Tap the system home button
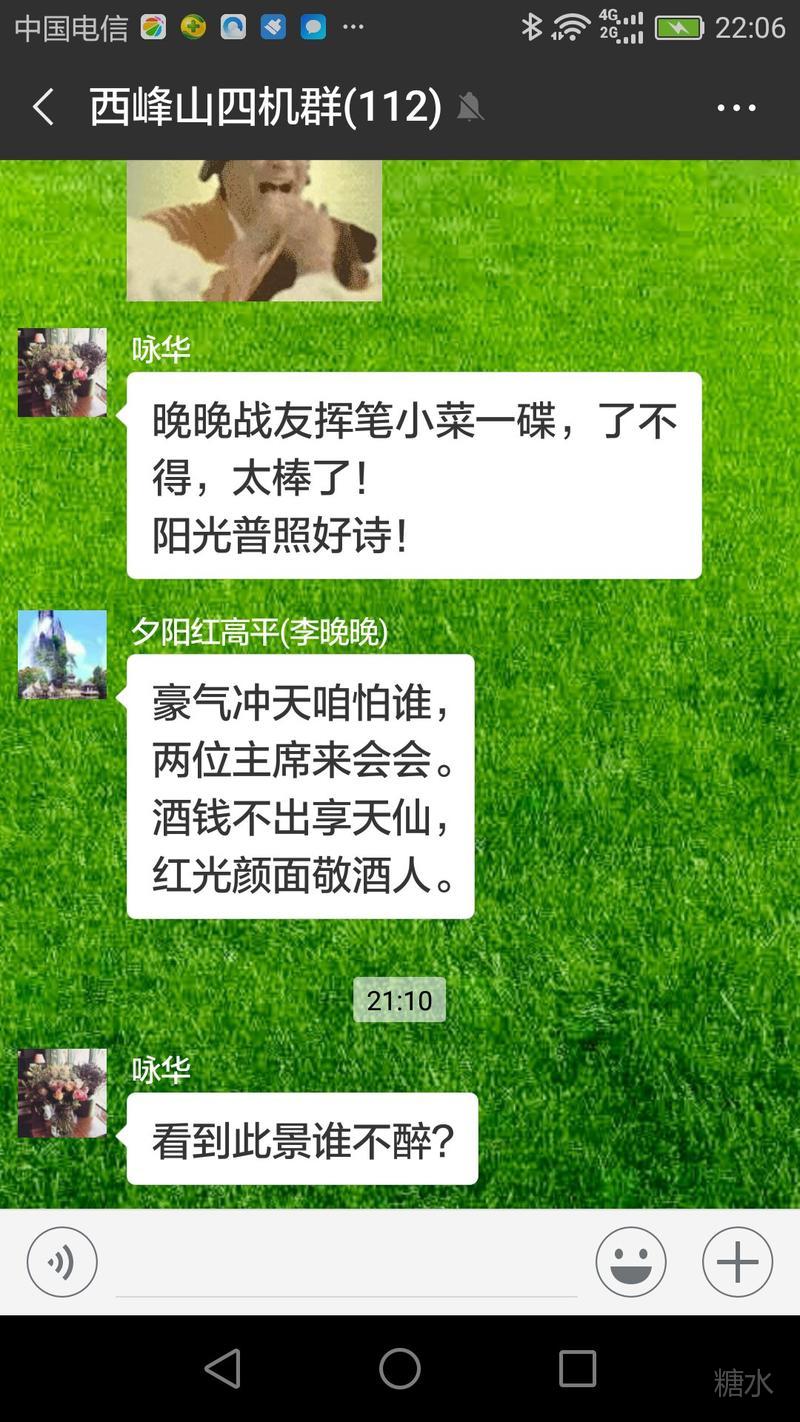This screenshot has height=1422, width=800. click(400, 1368)
